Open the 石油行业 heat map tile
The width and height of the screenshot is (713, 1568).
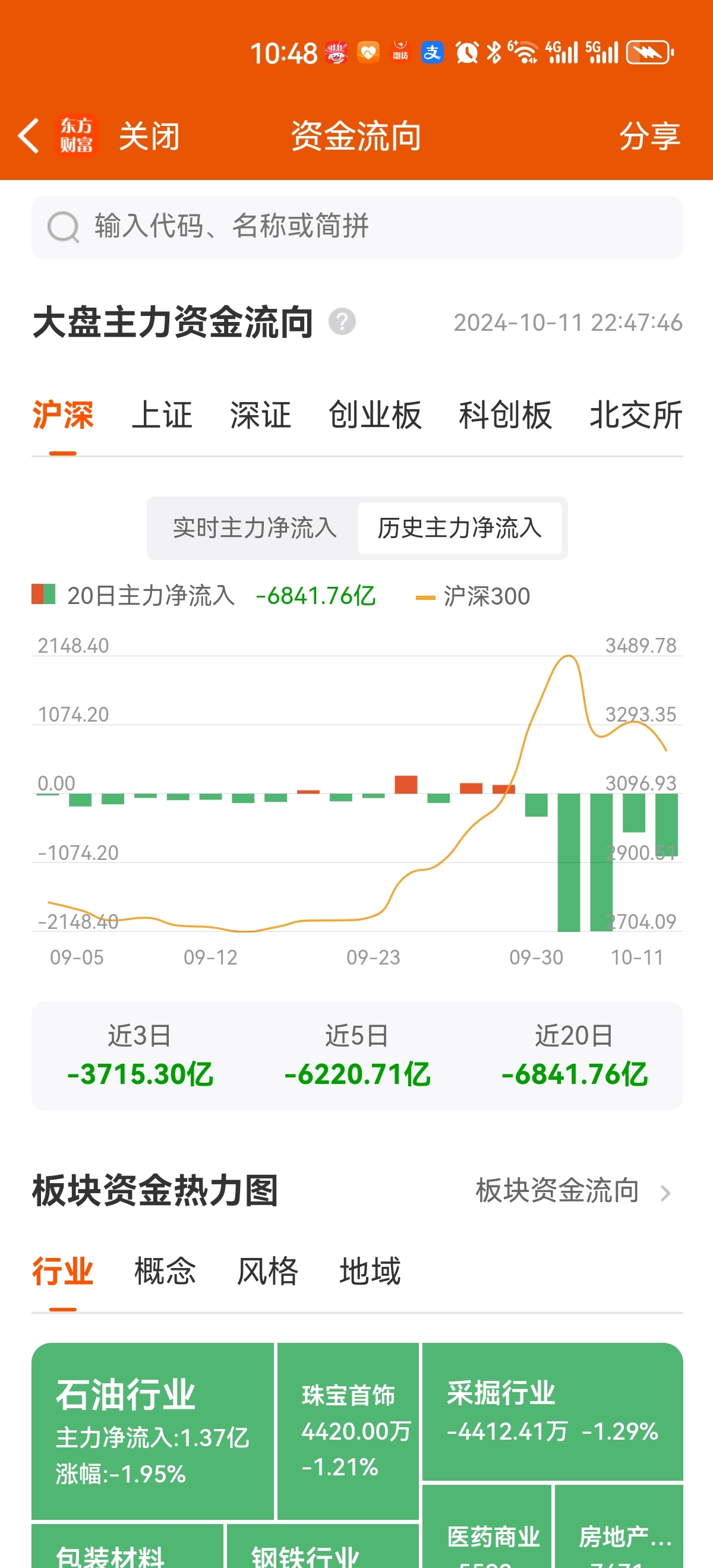pyautogui.click(x=153, y=1431)
